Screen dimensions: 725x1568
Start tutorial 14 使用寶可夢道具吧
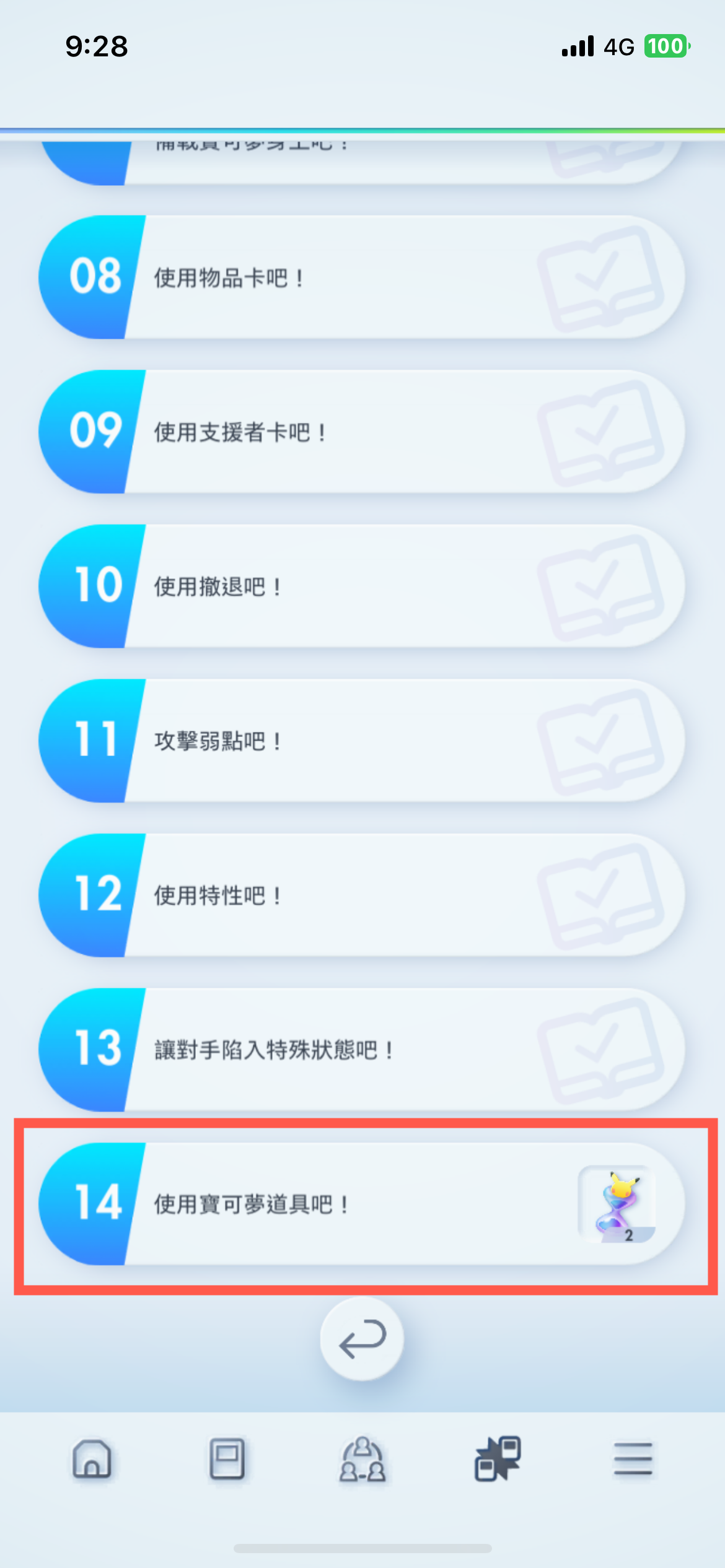pos(362,1204)
